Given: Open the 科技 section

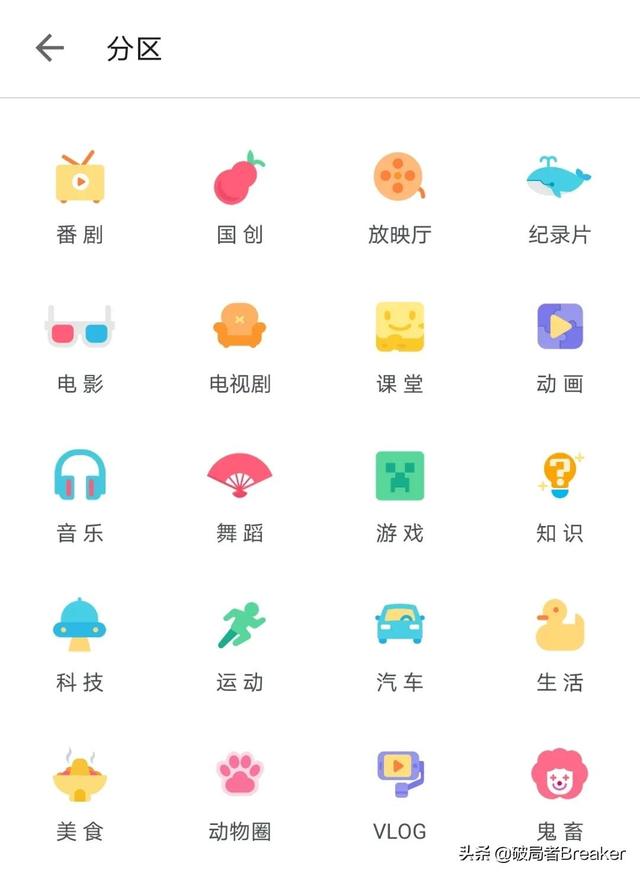Looking at the screenshot, I should [x=80, y=626].
